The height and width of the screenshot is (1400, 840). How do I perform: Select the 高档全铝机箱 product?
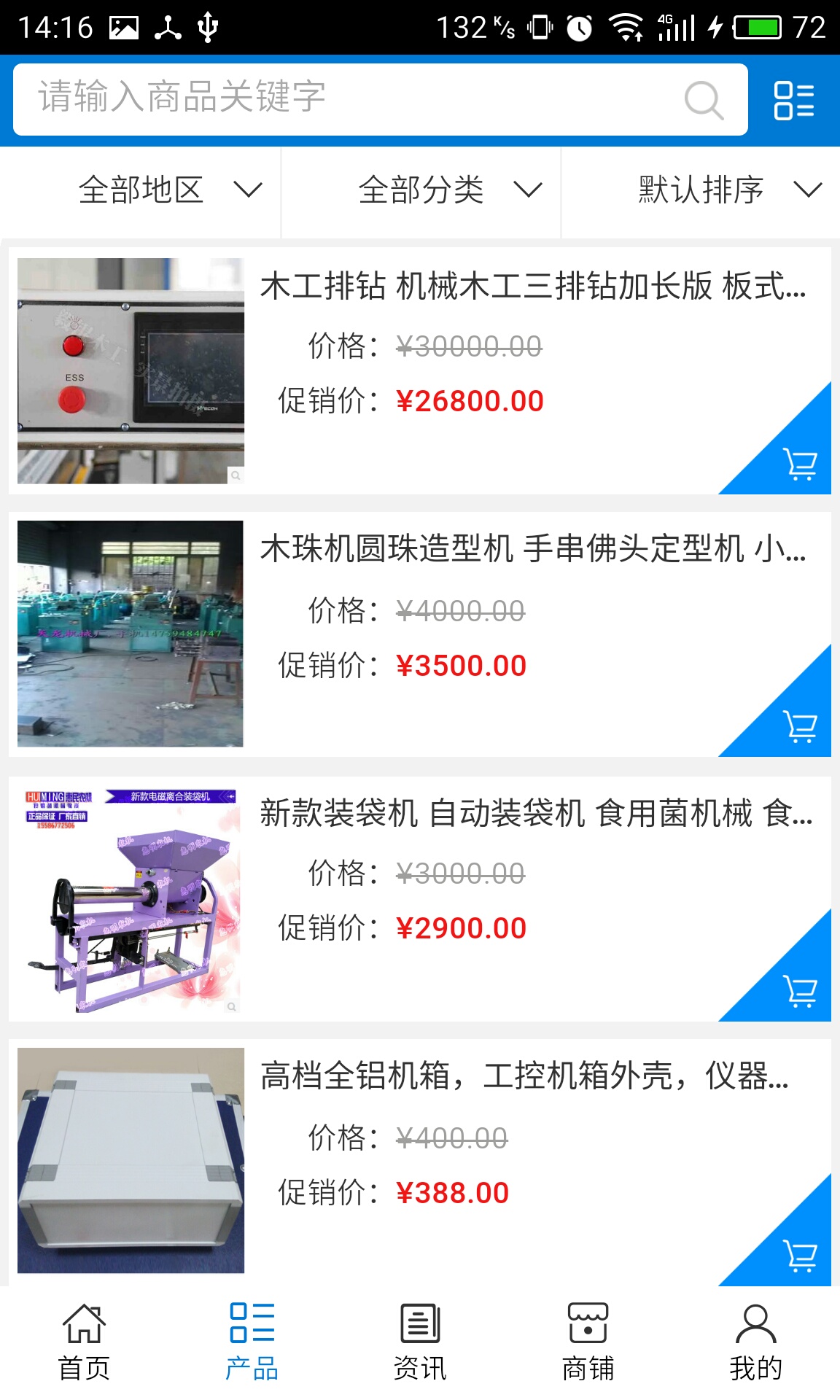click(x=525, y=1076)
